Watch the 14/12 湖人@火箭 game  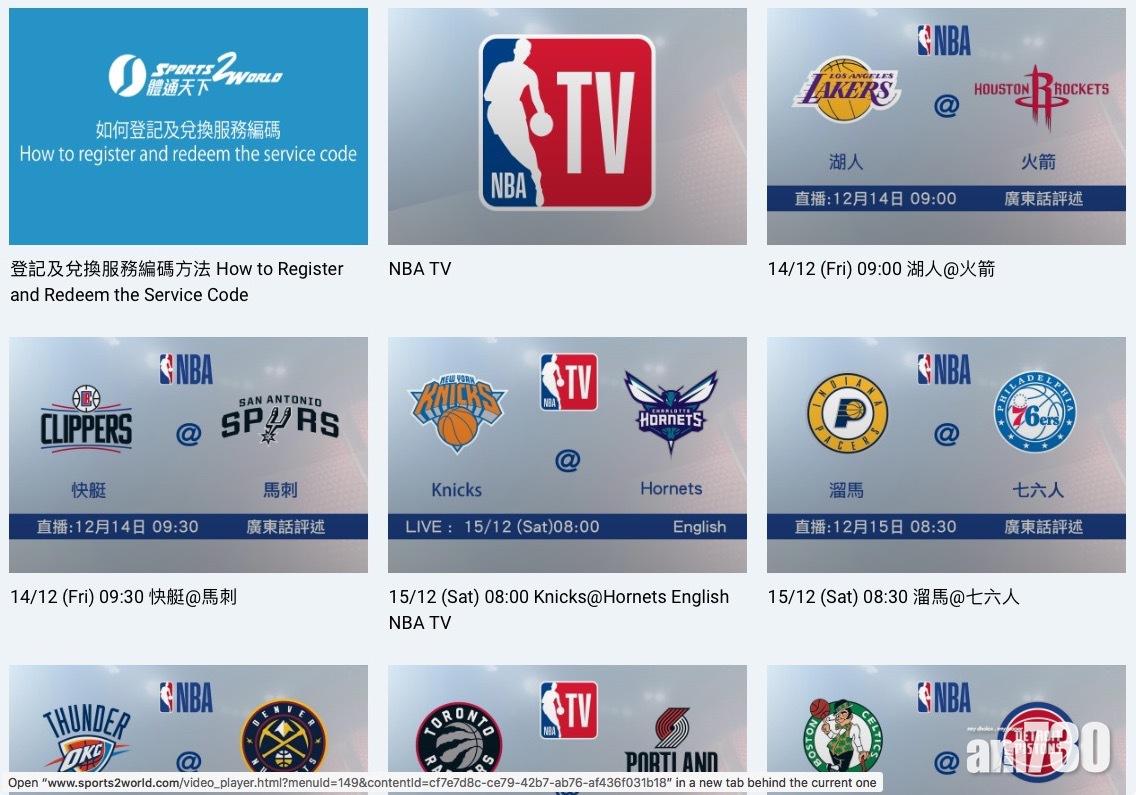pos(946,127)
